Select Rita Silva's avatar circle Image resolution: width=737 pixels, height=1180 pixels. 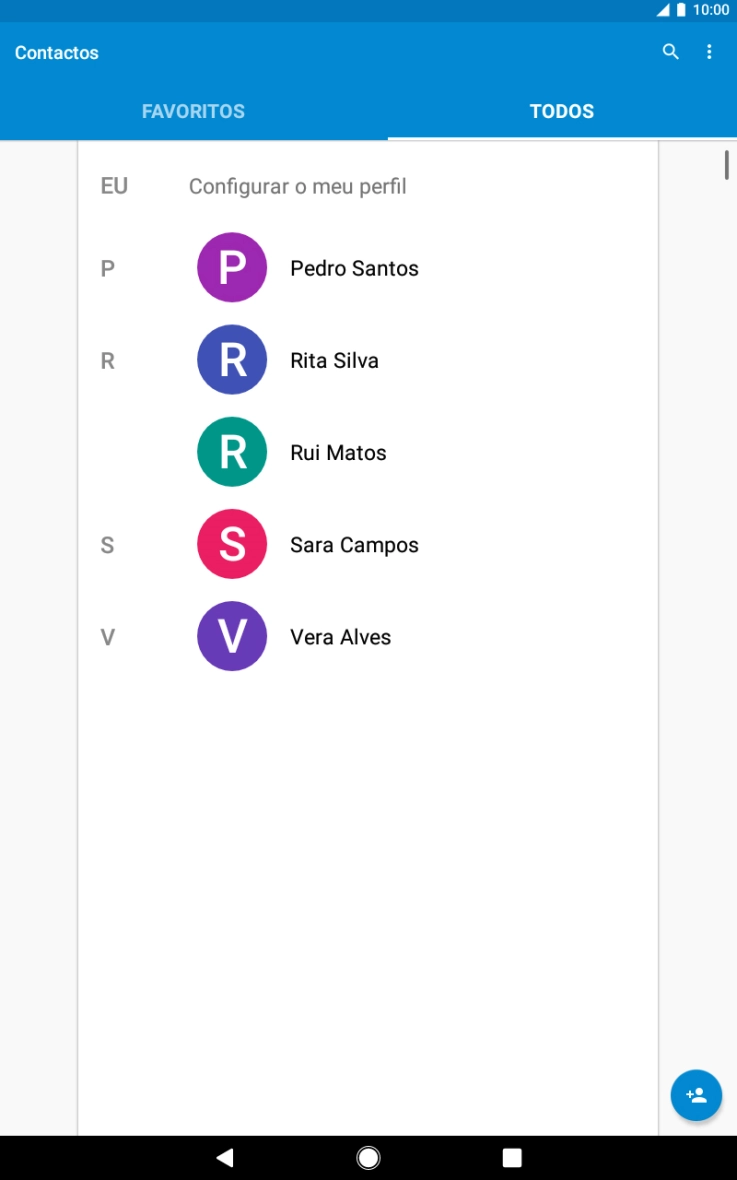(231, 359)
